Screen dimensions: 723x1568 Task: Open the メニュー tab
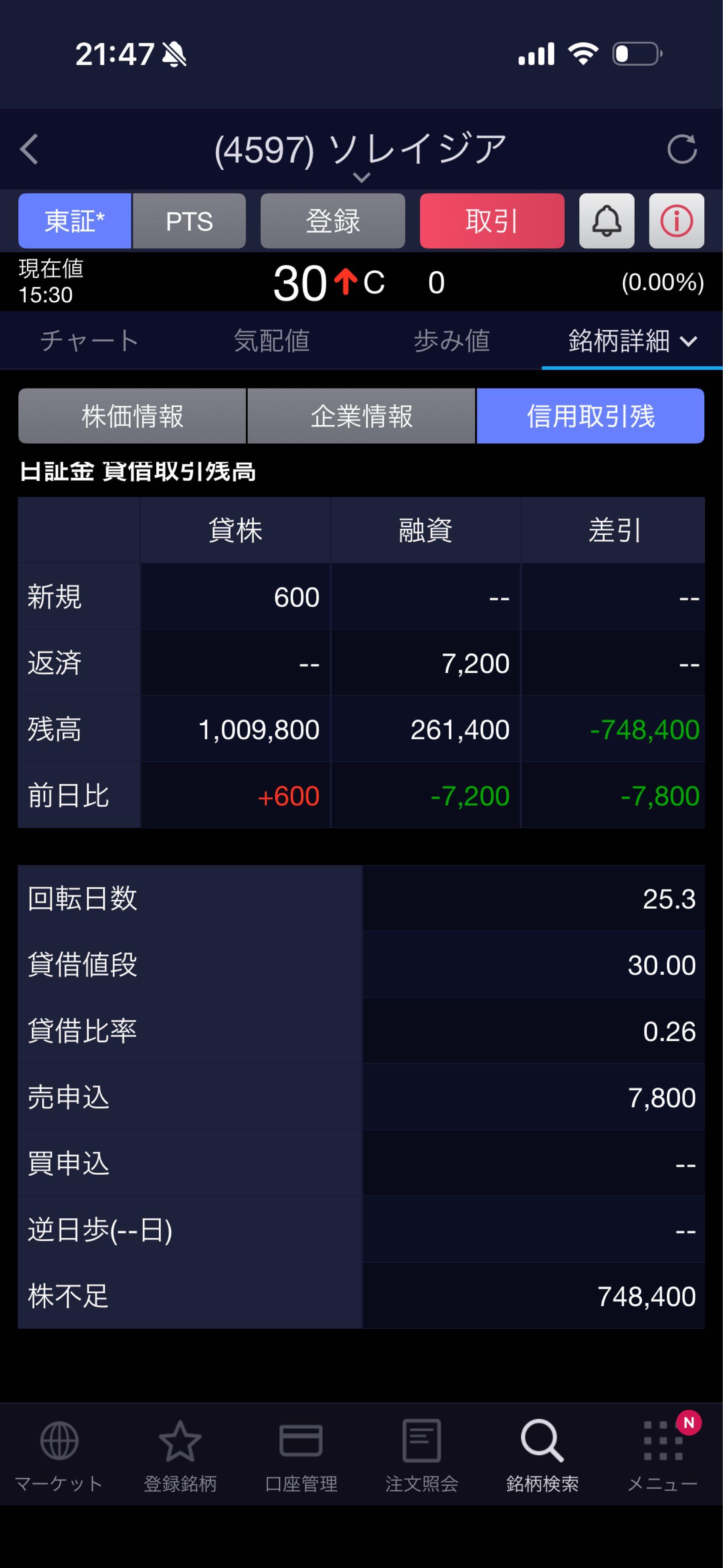(x=662, y=1455)
